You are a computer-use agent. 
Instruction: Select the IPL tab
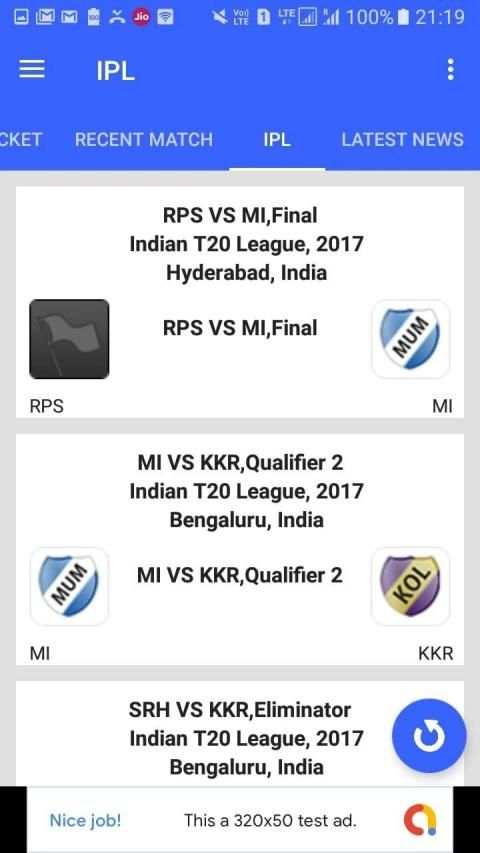pyautogui.click(x=276, y=139)
